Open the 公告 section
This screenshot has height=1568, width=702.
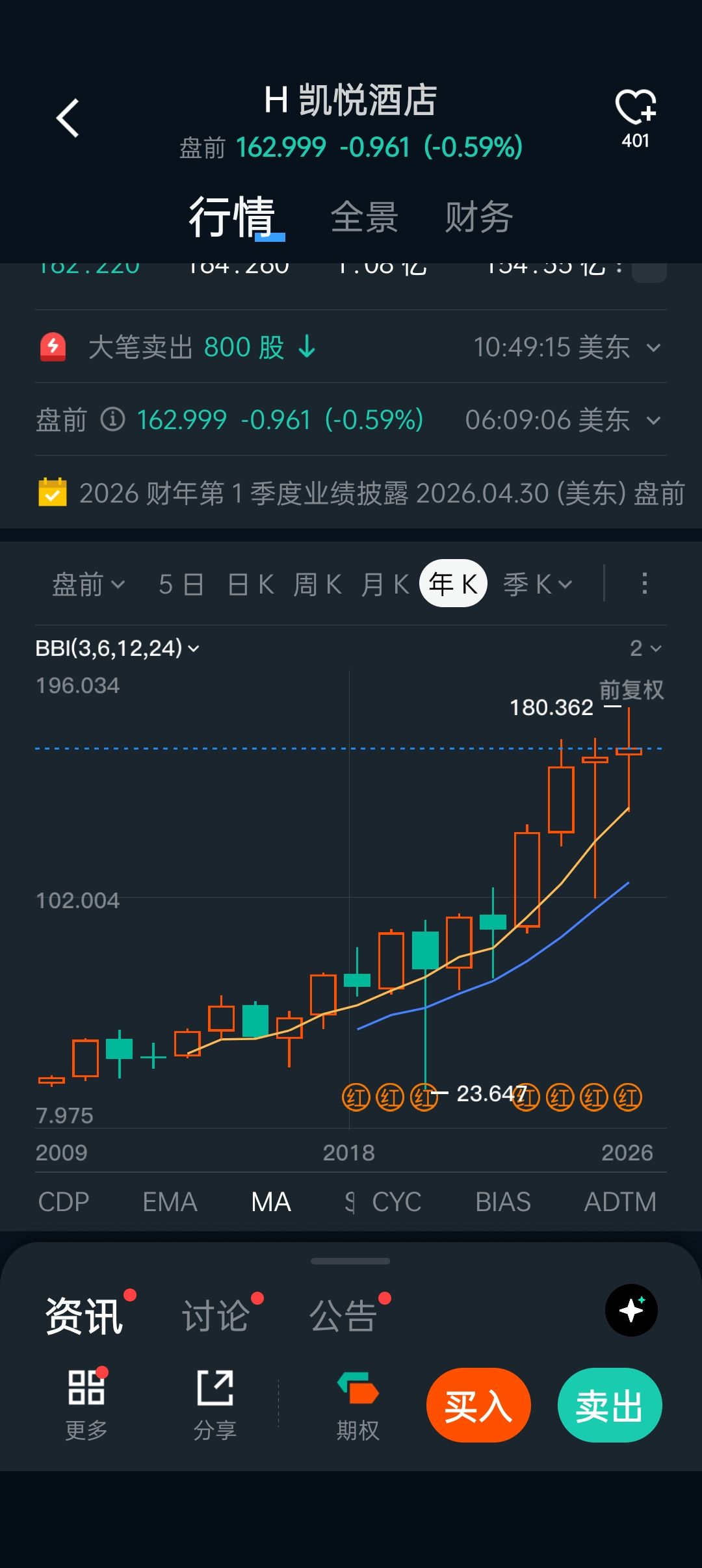pos(343,1316)
